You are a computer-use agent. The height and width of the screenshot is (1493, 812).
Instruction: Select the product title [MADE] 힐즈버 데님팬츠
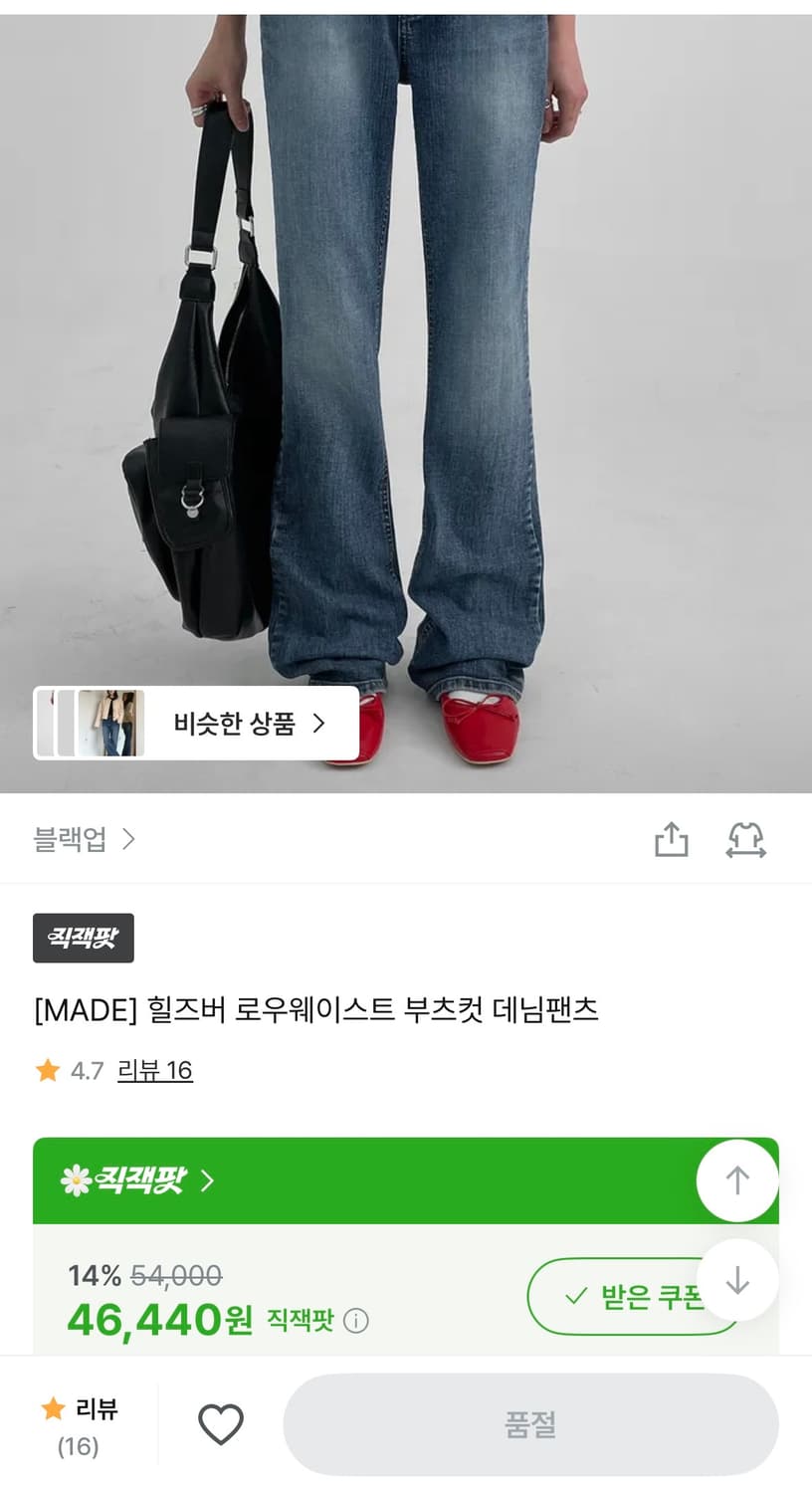(x=316, y=1009)
